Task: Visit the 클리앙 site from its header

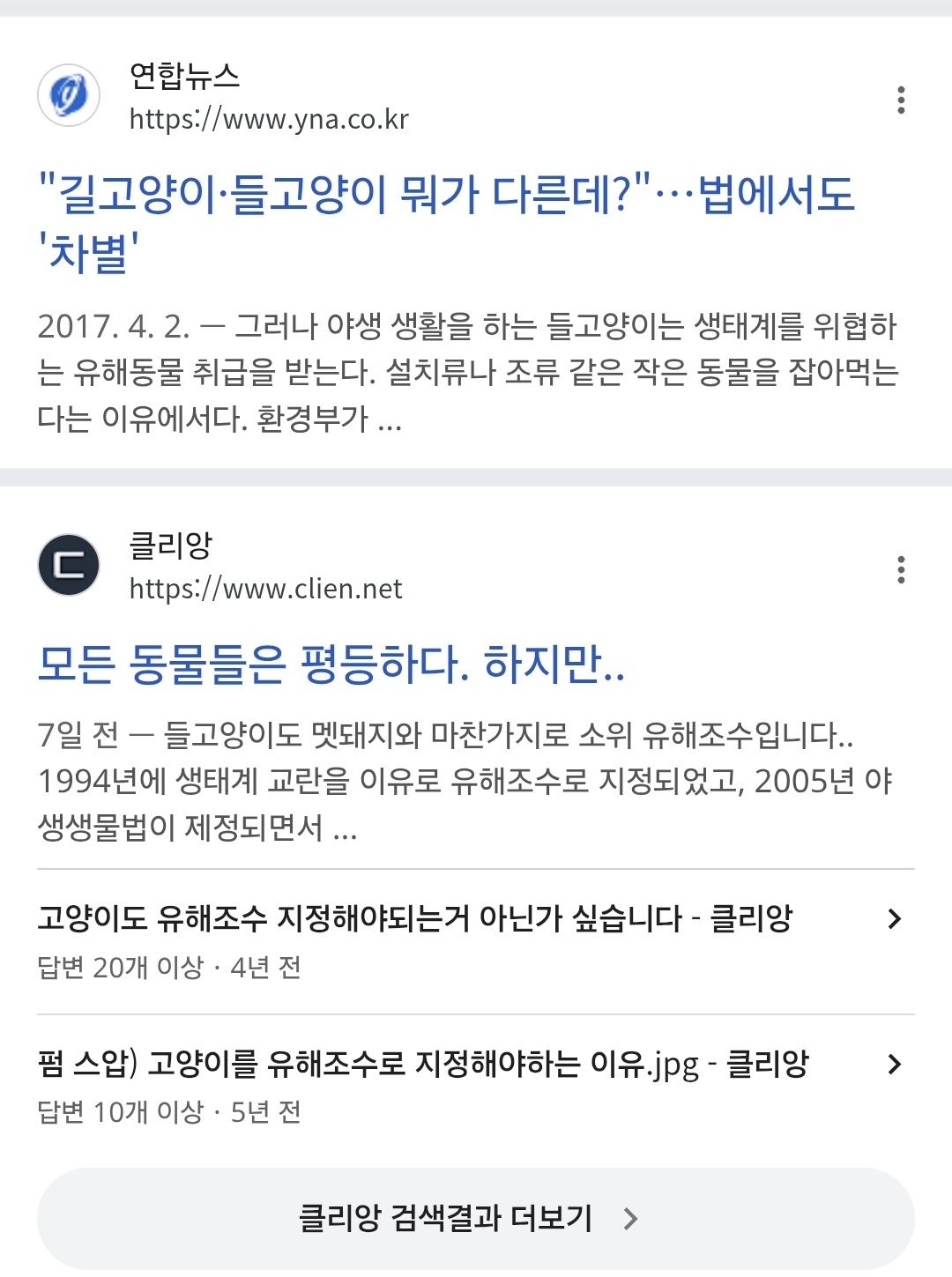Action: click(264, 567)
